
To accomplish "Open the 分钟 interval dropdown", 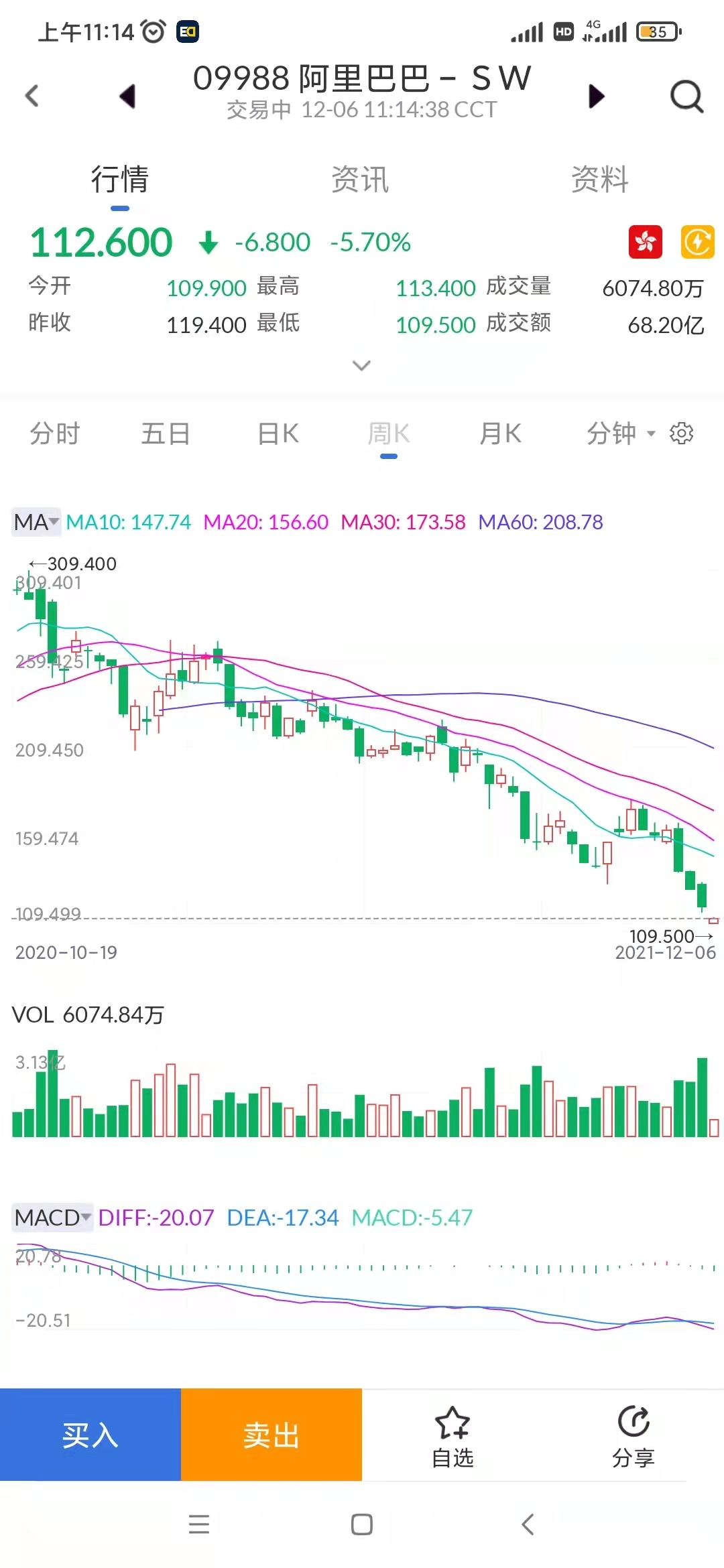I will click(620, 434).
